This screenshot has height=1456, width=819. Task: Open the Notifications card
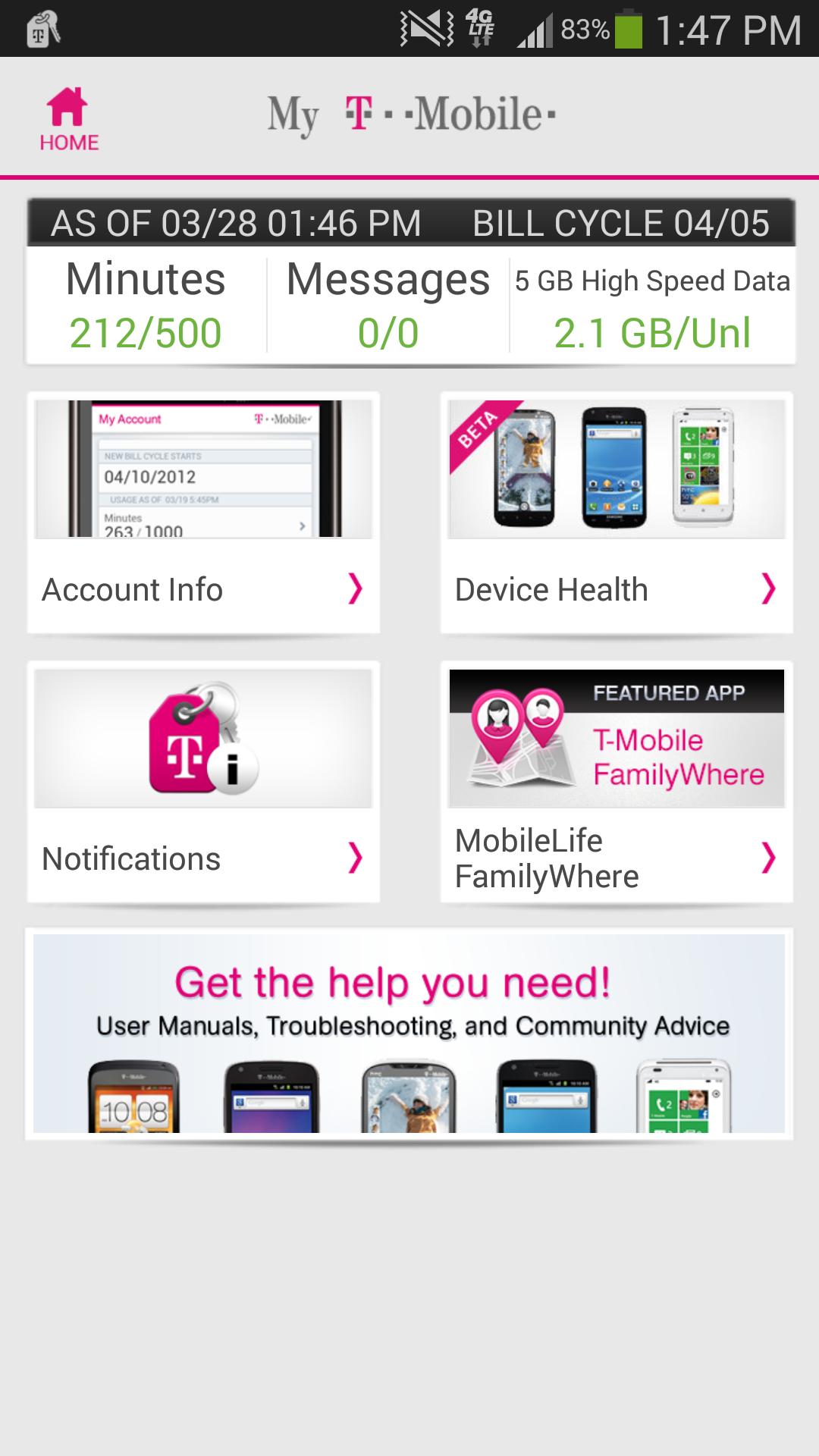[203, 781]
